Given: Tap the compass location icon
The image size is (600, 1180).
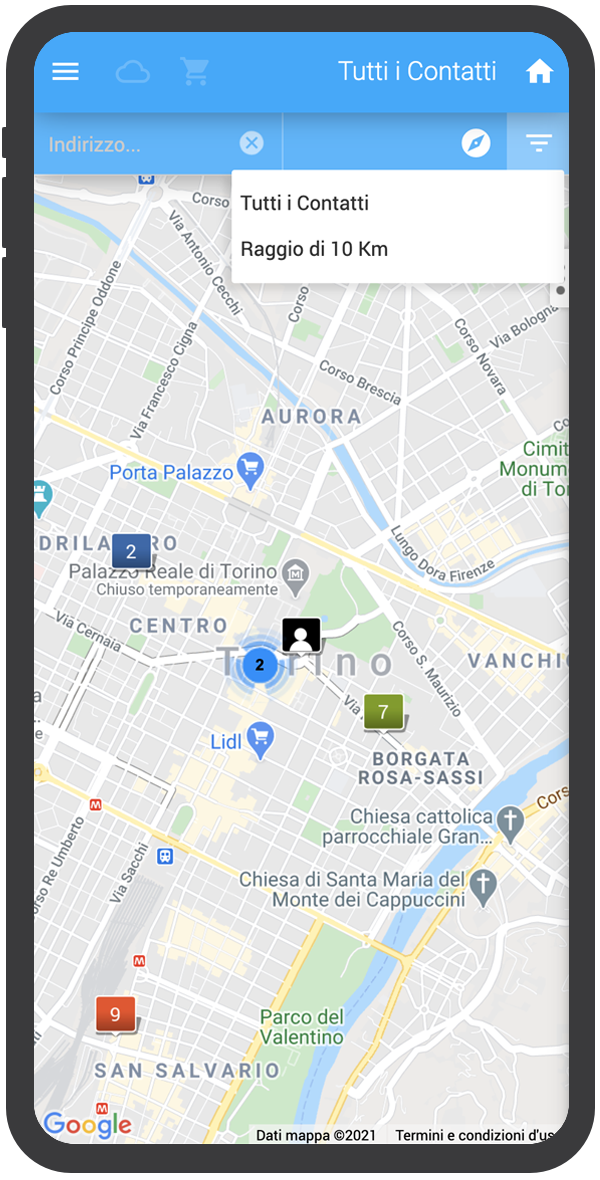Looking at the screenshot, I should [x=476, y=144].
